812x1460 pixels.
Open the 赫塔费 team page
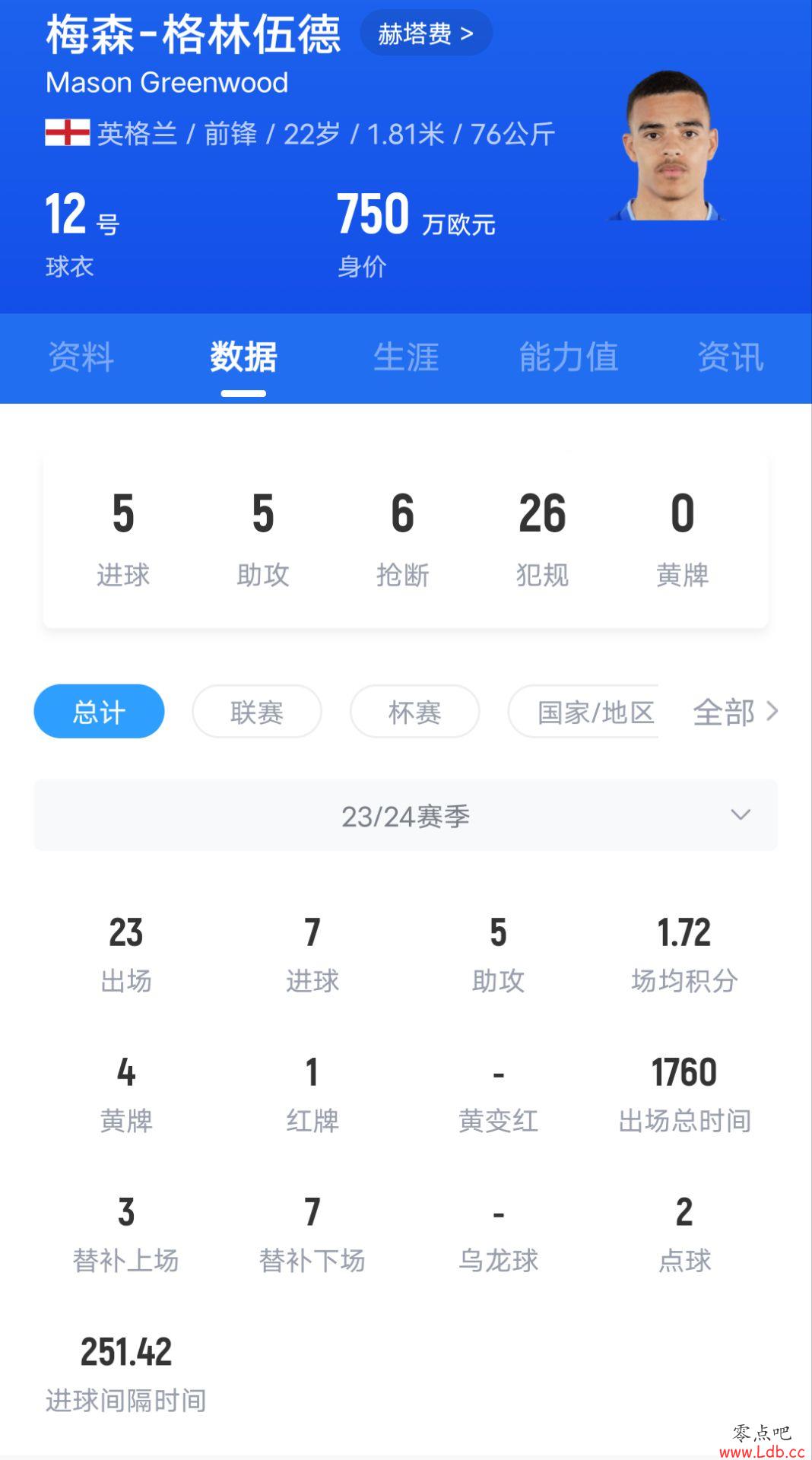[x=425, y=33]
